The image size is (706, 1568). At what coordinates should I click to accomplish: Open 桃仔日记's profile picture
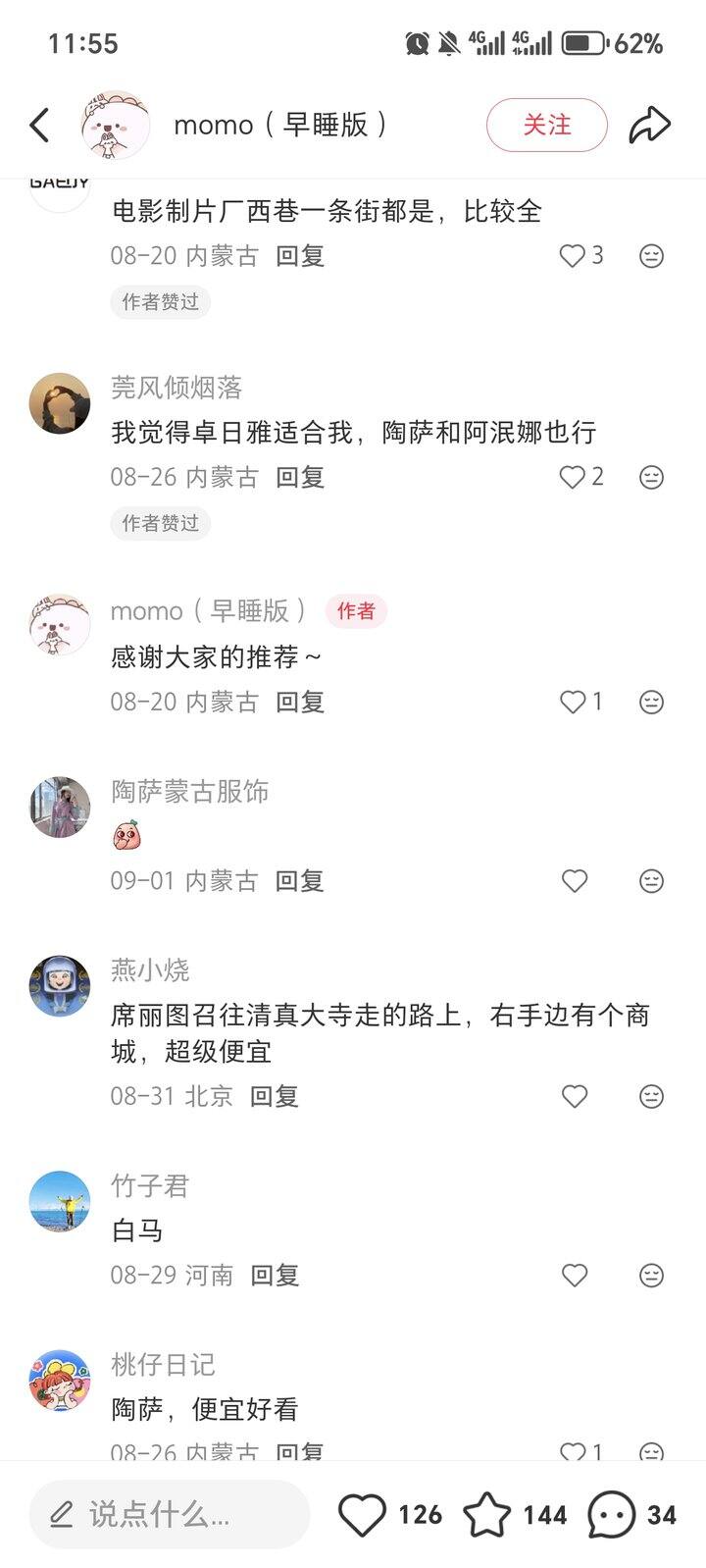click(60, 1380)
